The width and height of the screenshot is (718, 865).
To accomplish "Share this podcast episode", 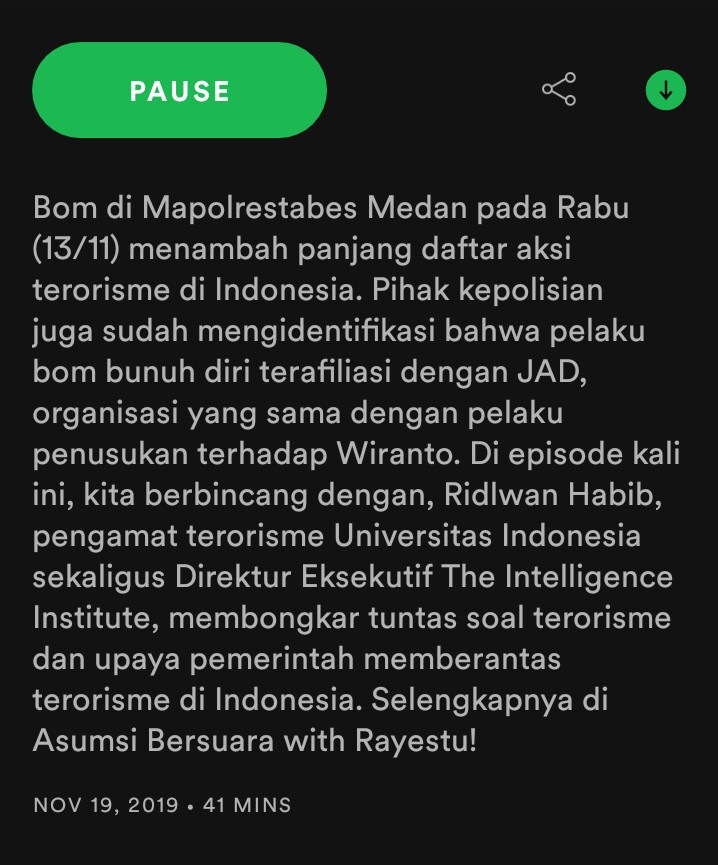I will point(559,90).
